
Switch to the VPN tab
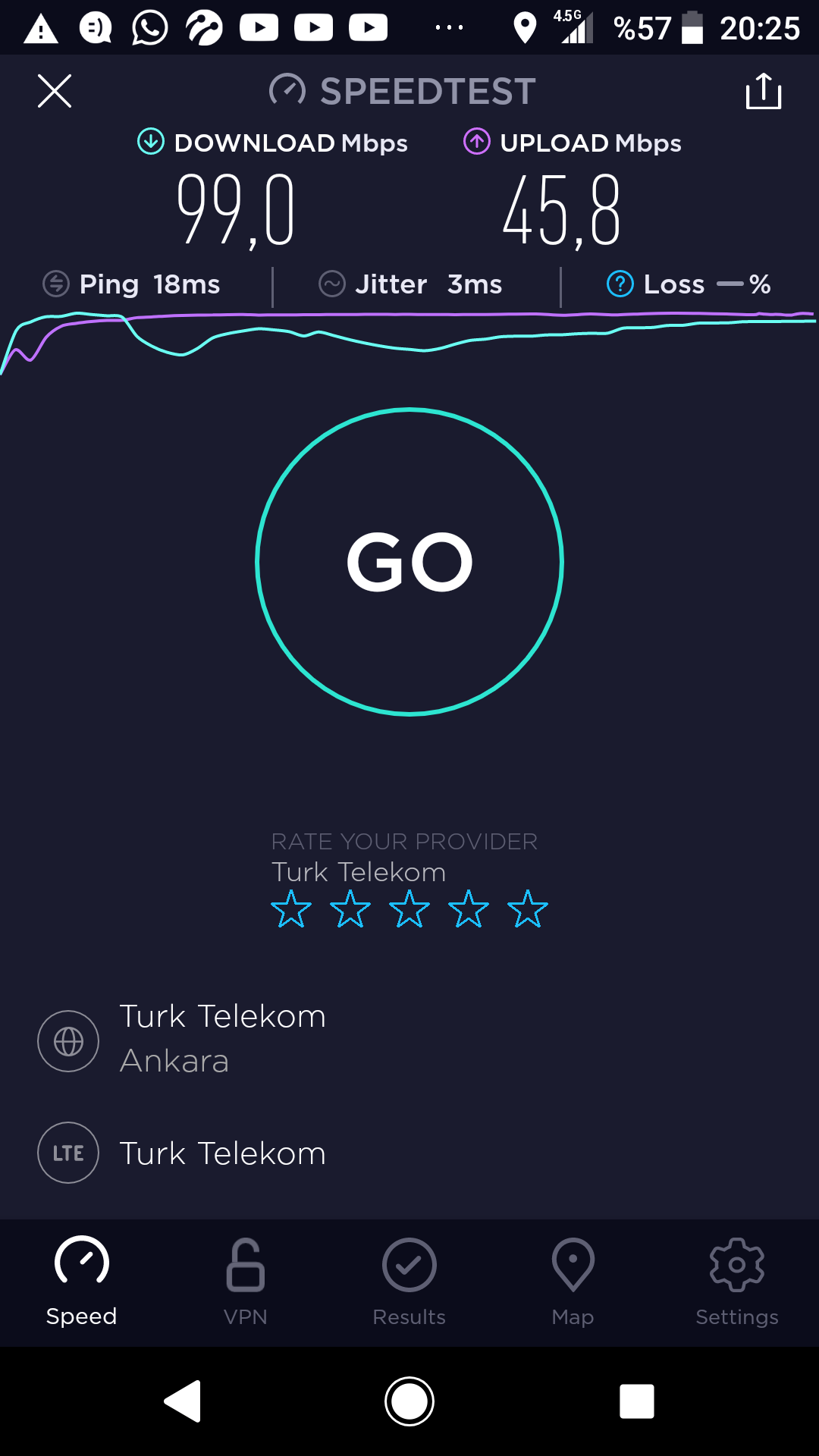pyautogui.click(x=246, y=1283)
